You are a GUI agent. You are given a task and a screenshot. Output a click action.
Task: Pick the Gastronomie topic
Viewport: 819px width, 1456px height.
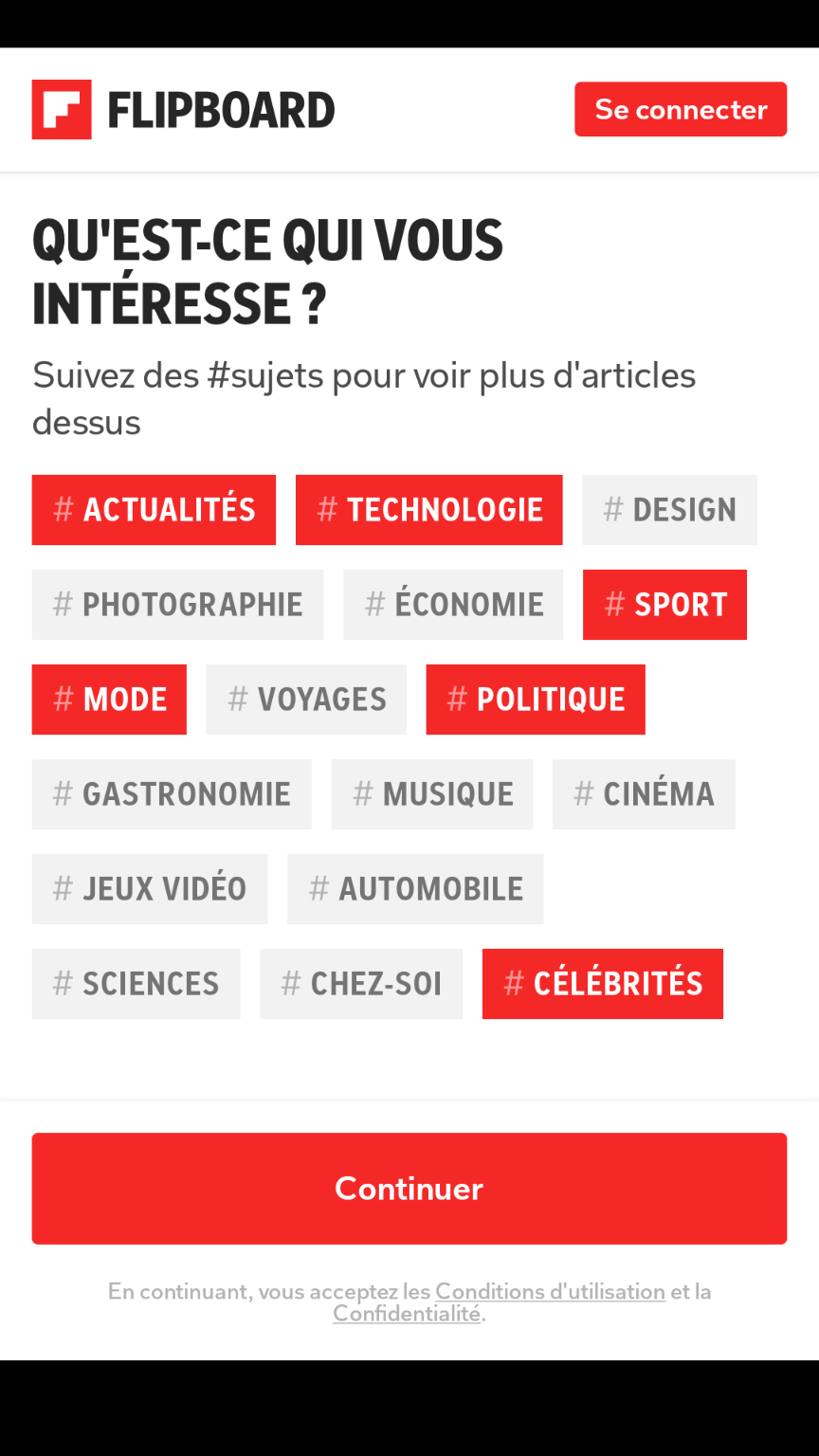(x=172, y=794)
